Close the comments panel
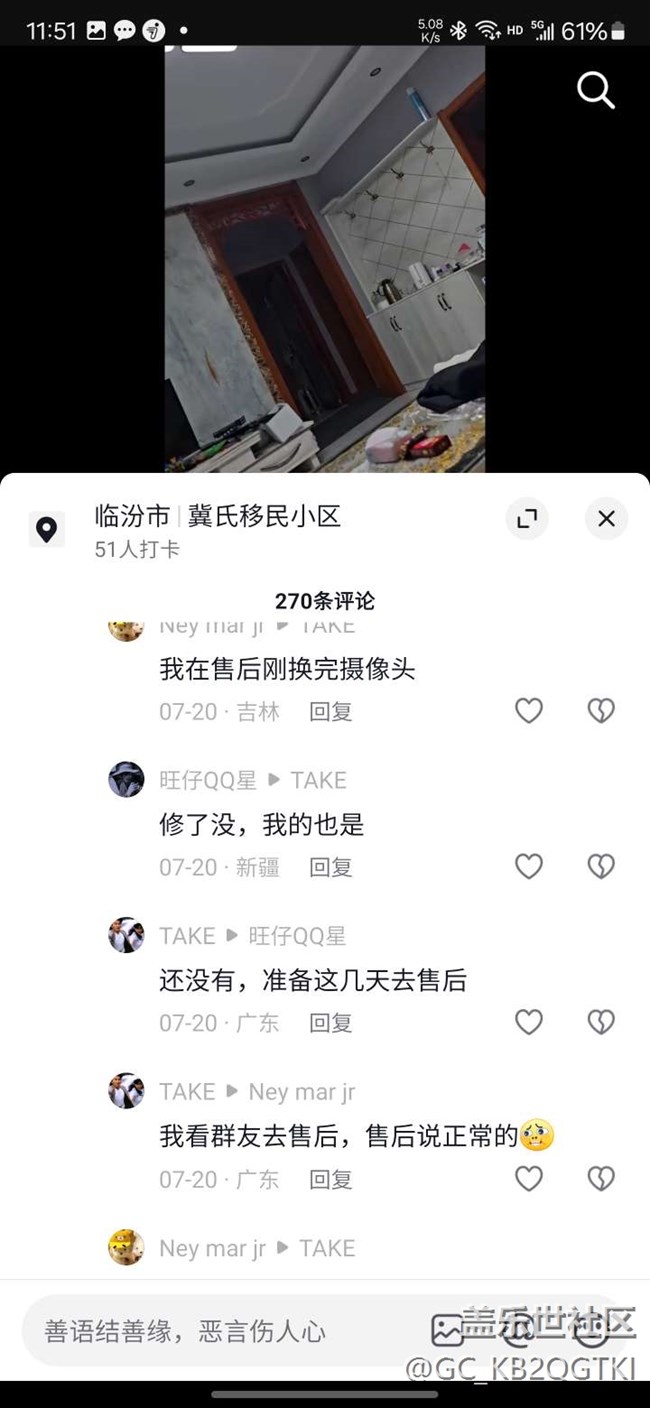This screenshot has height=1408, width=650. pos(606,519)
